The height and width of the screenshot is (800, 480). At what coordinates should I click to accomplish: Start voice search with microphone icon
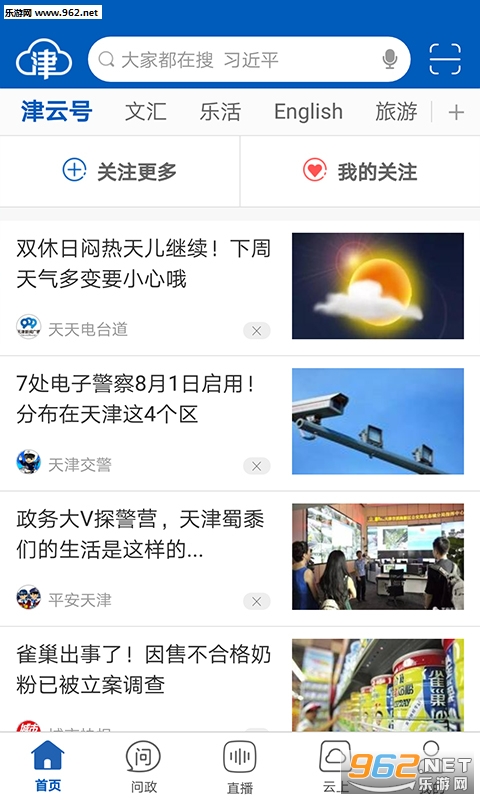(x=390, y=60)
